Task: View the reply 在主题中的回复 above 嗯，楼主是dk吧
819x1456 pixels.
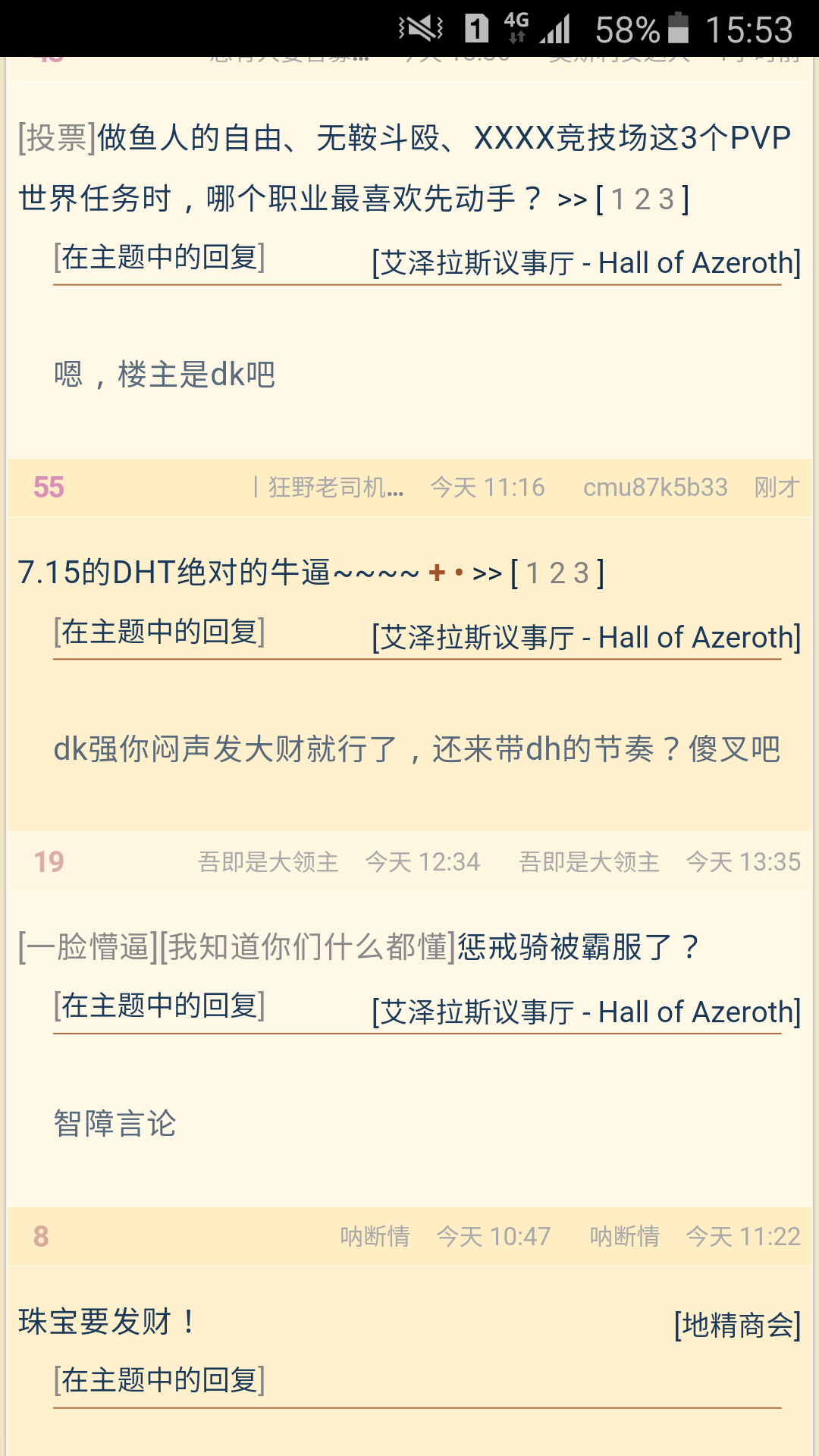Action: tap(159, 257)
